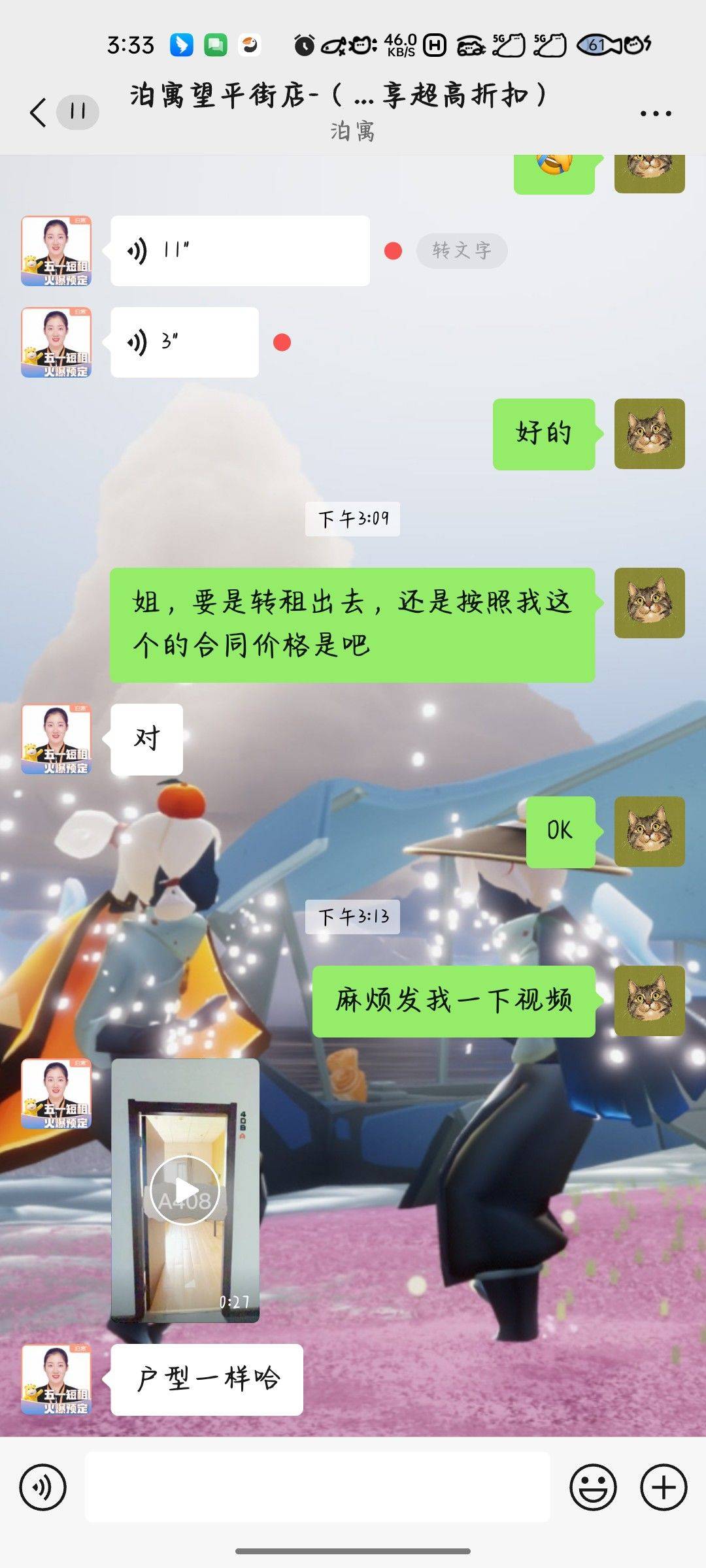
Task: View the agent's avatar beside 户型一样哈
Action: [x=56, y=1380]
